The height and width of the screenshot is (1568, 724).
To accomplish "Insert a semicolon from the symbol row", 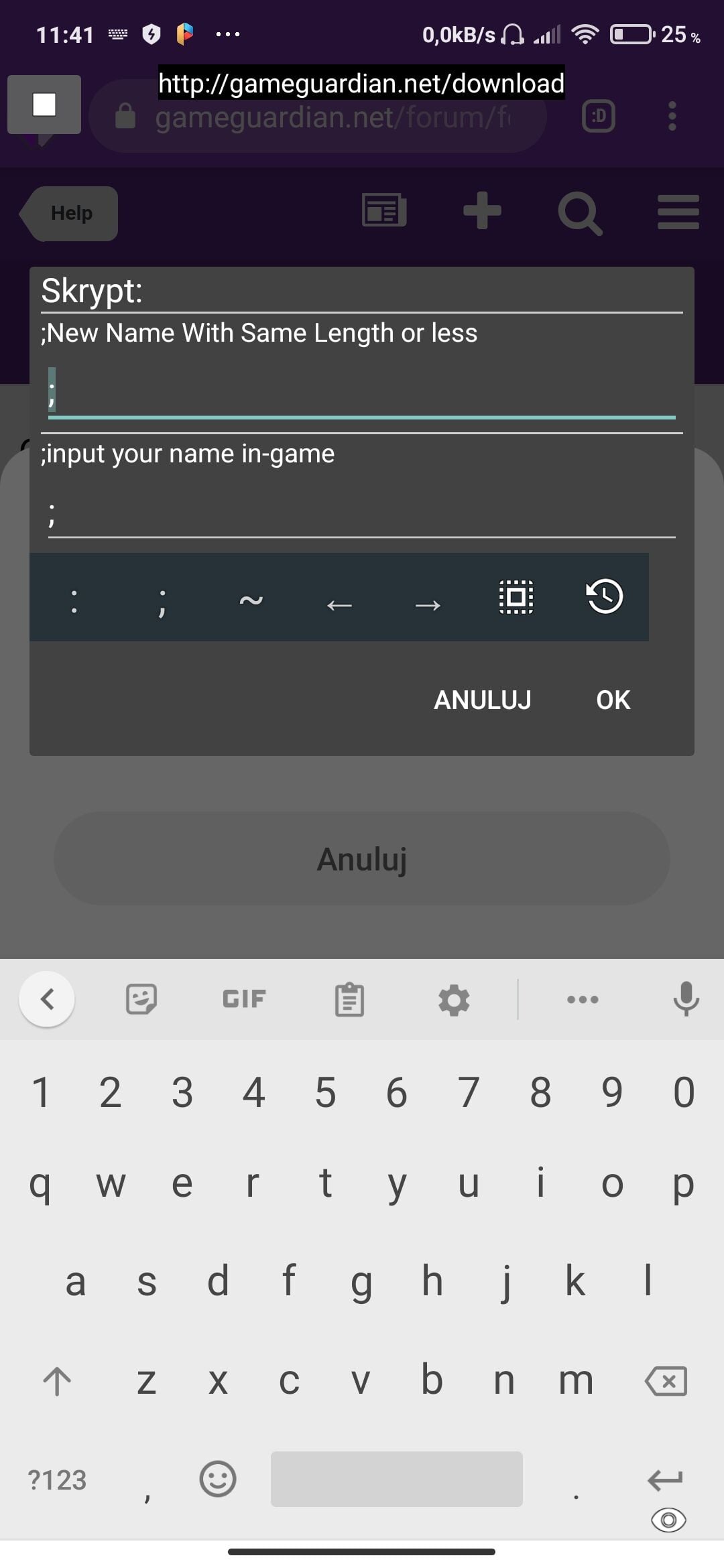I will click(x=162, y=601).
